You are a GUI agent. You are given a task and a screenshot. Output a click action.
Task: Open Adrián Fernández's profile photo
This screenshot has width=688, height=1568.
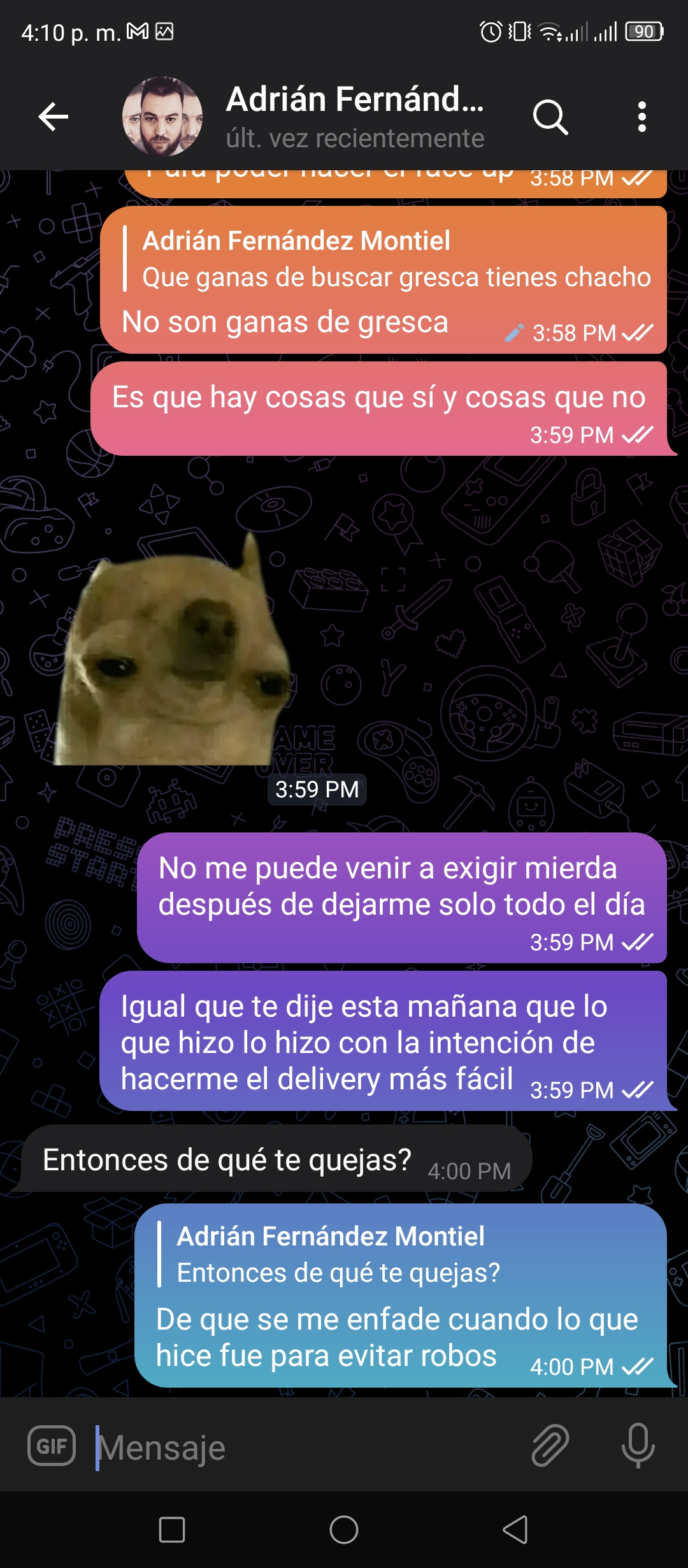[x=162, y=117]
